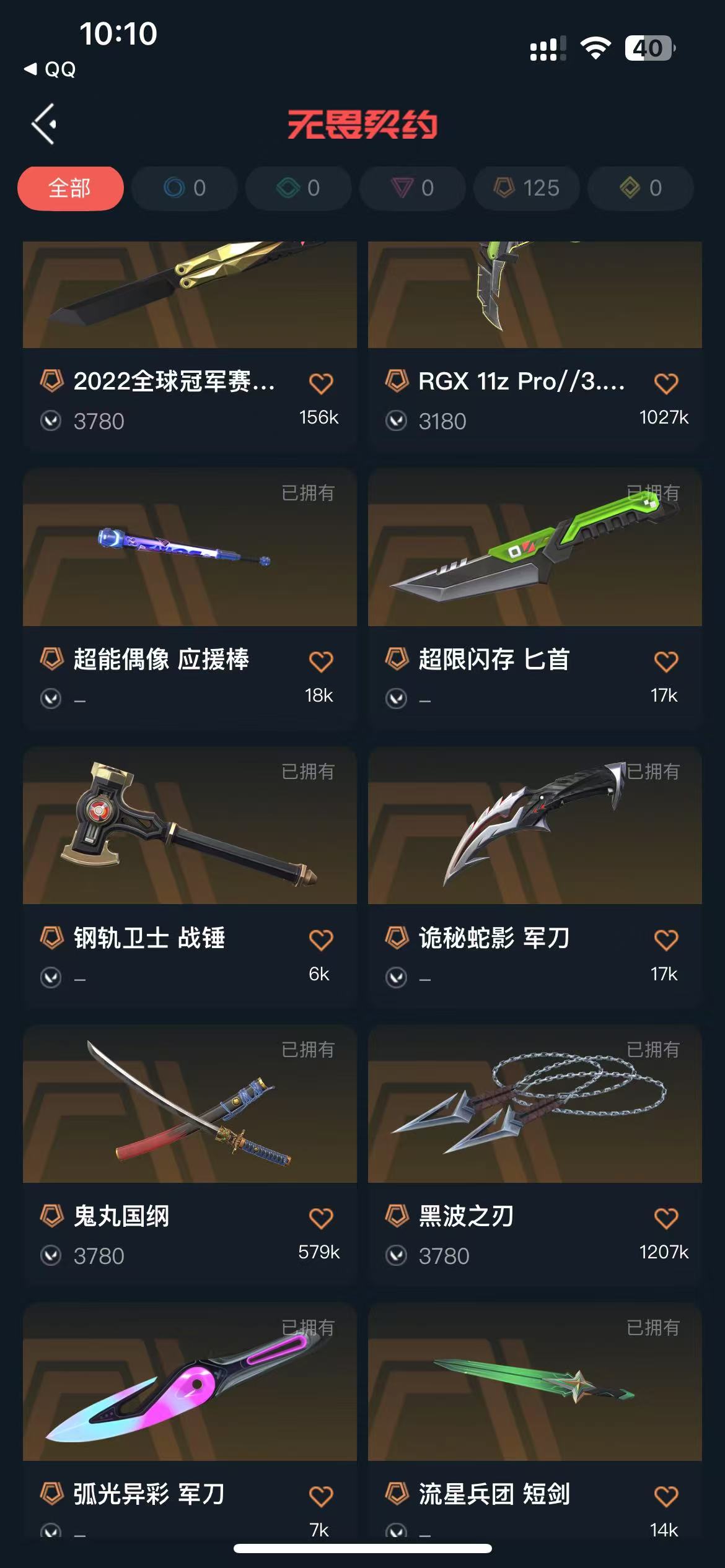Image resolution: width=725 pixels, height=1568 pixels.
Task: Open the 钢轨卫士 战锤 card
Action: point(190,830)
